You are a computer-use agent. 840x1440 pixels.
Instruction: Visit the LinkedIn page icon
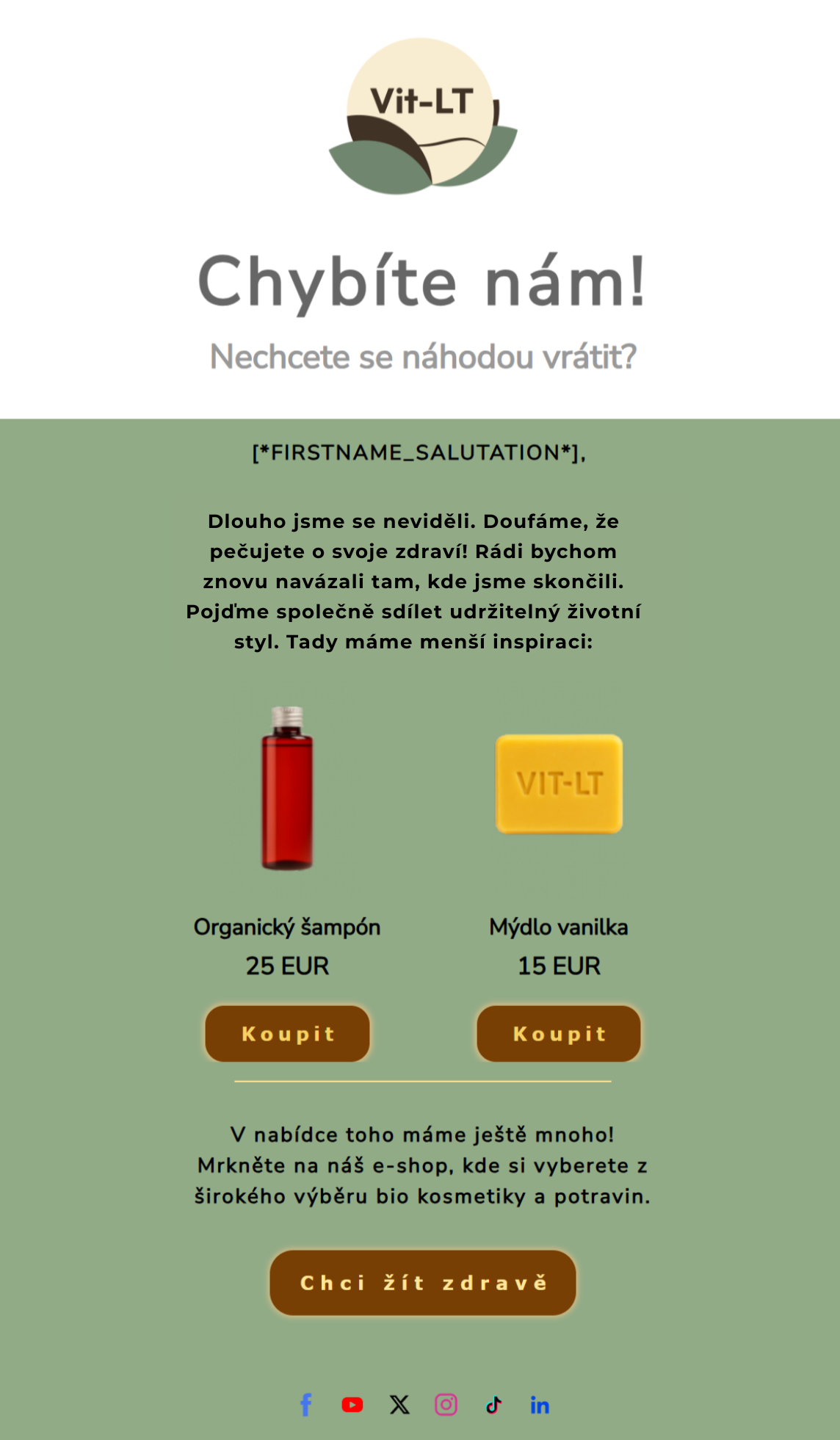[x=540, y=1405]
